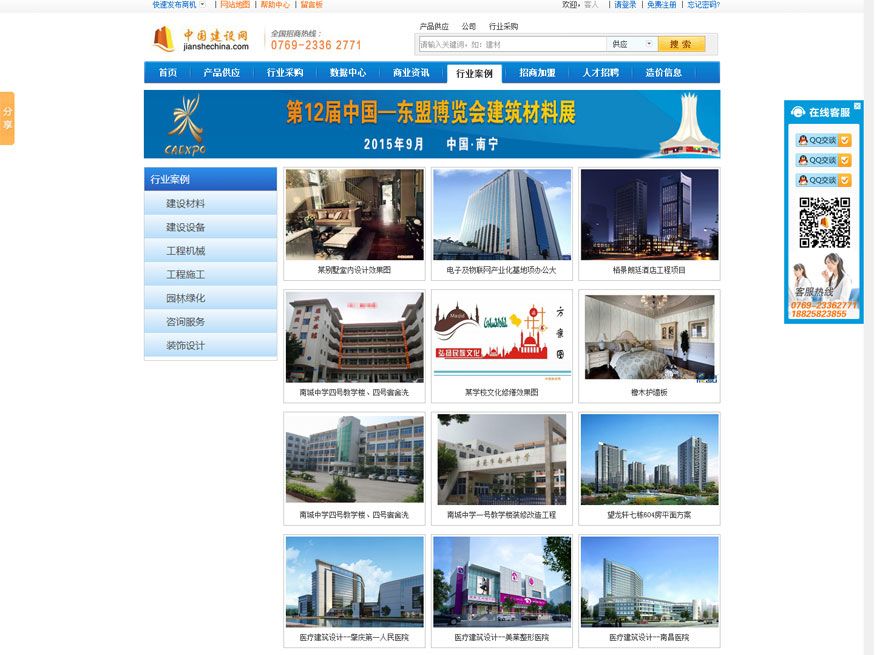Tap the orange 搜索 button
Viewport: 875px width, 655px height.
point(681,44)
